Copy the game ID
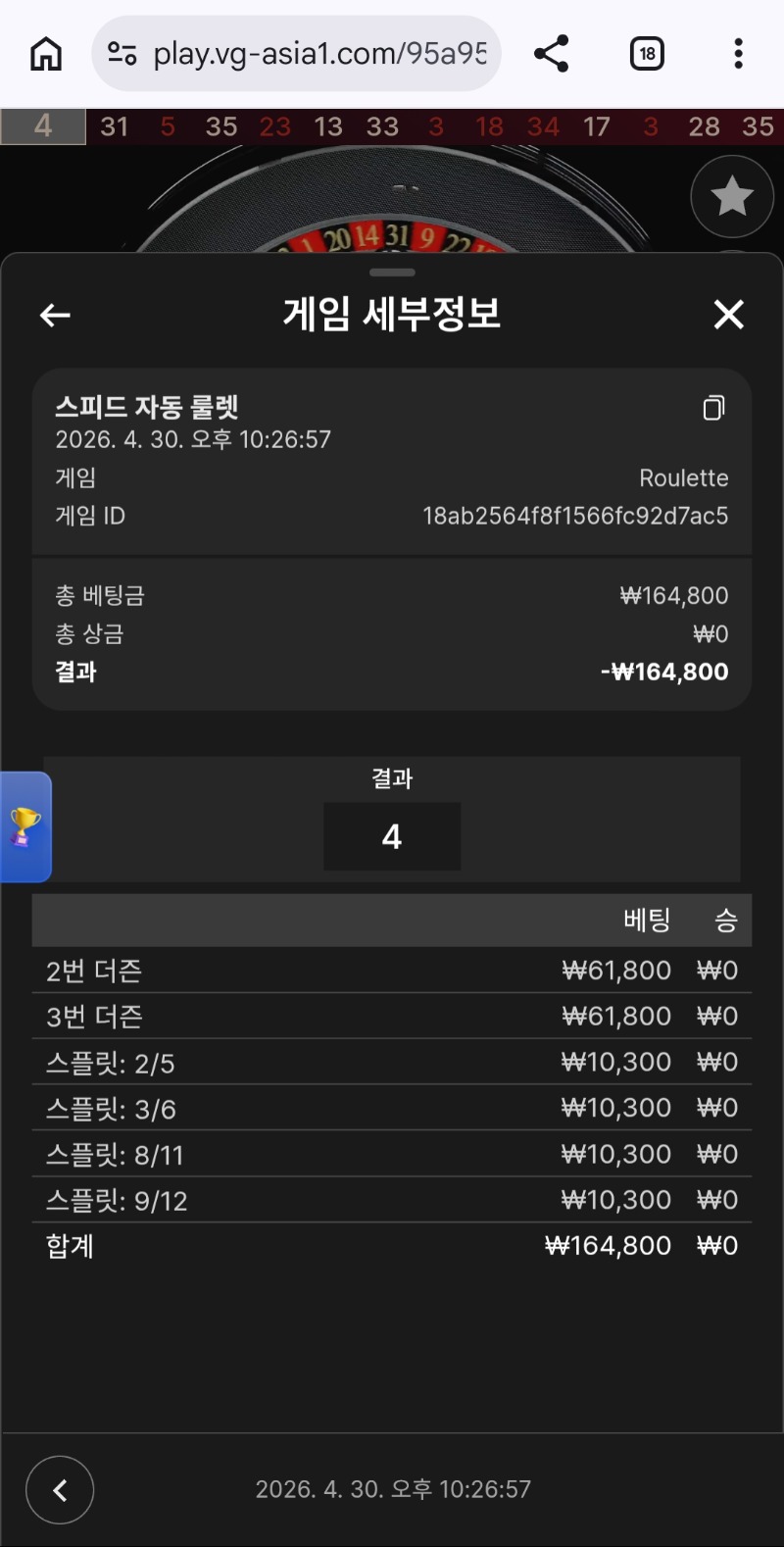784x1547 pixels. [713, 408]
